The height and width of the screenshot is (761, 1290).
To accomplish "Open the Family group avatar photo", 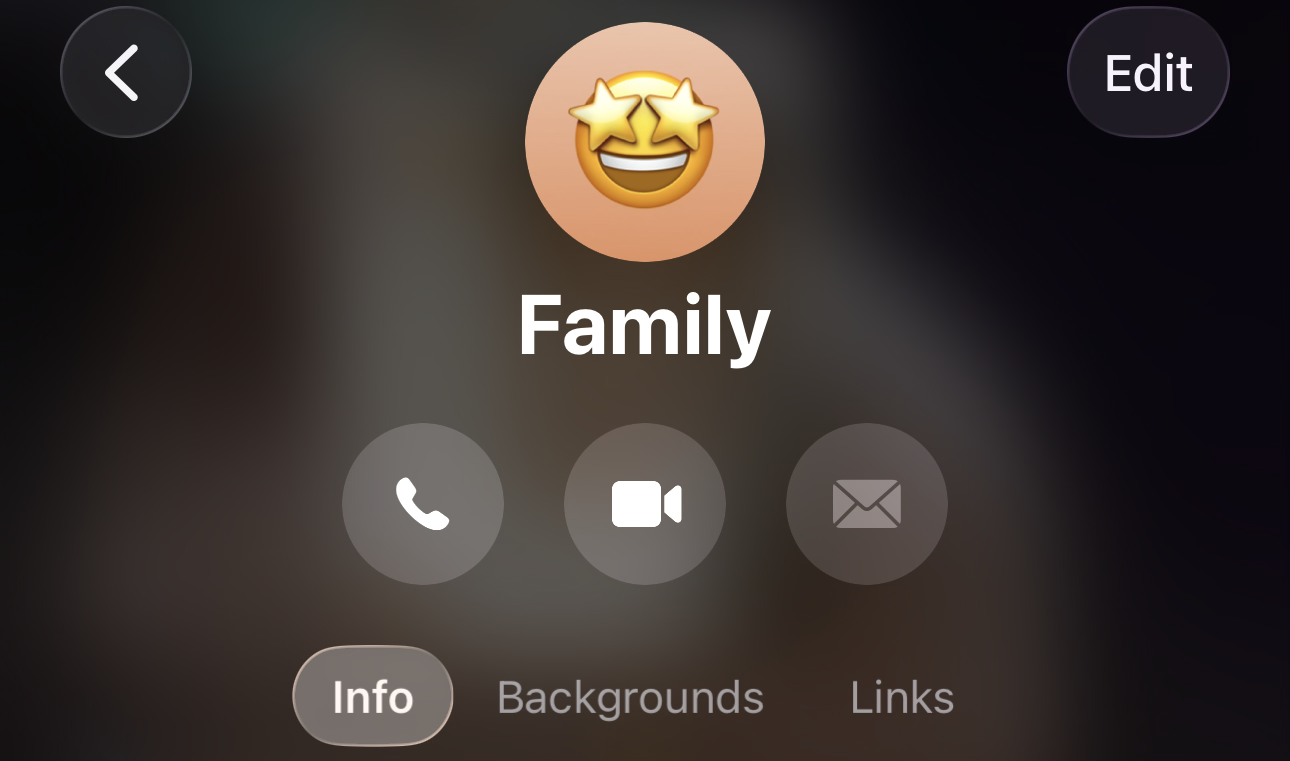I will (x=645, y=142).
